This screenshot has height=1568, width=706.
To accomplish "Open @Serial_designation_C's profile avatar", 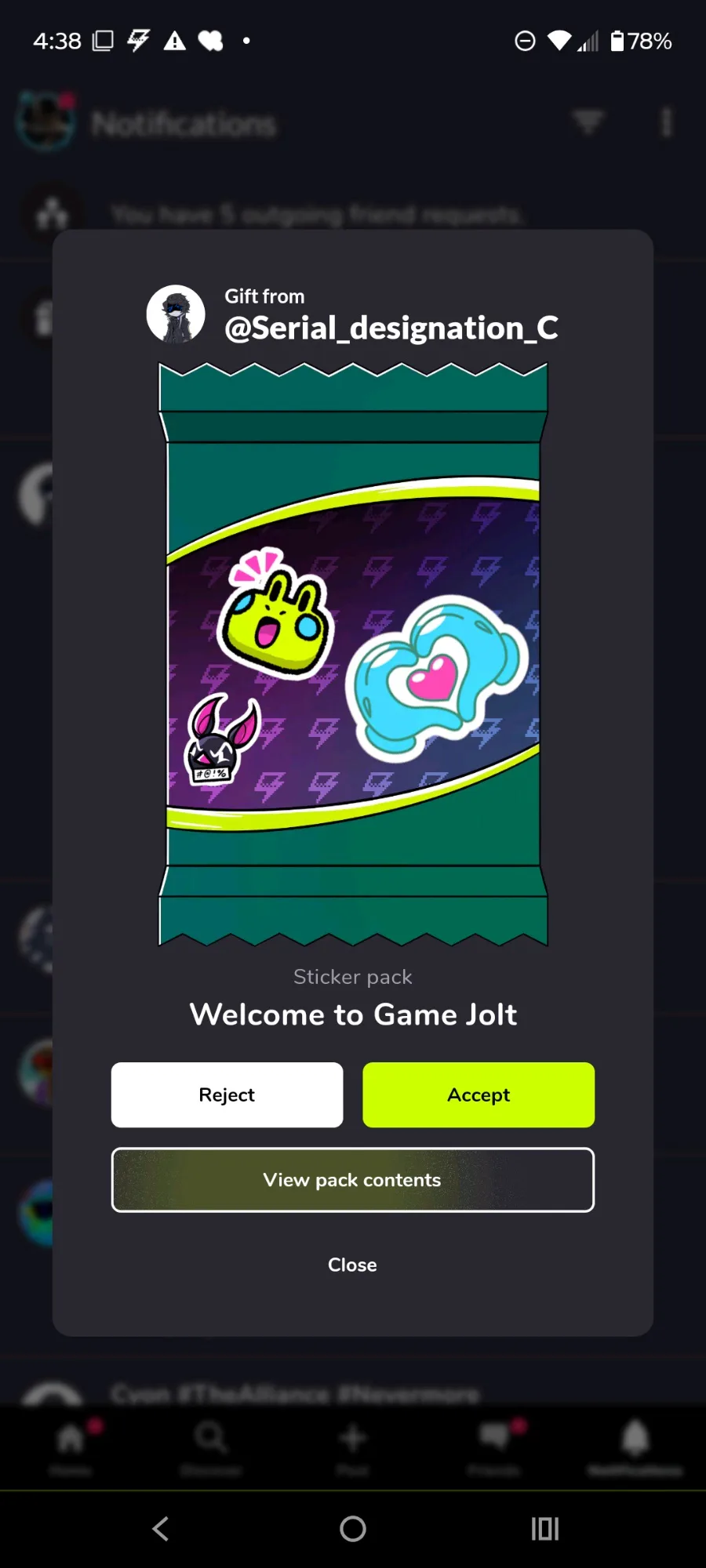I will tap(176, 314).
